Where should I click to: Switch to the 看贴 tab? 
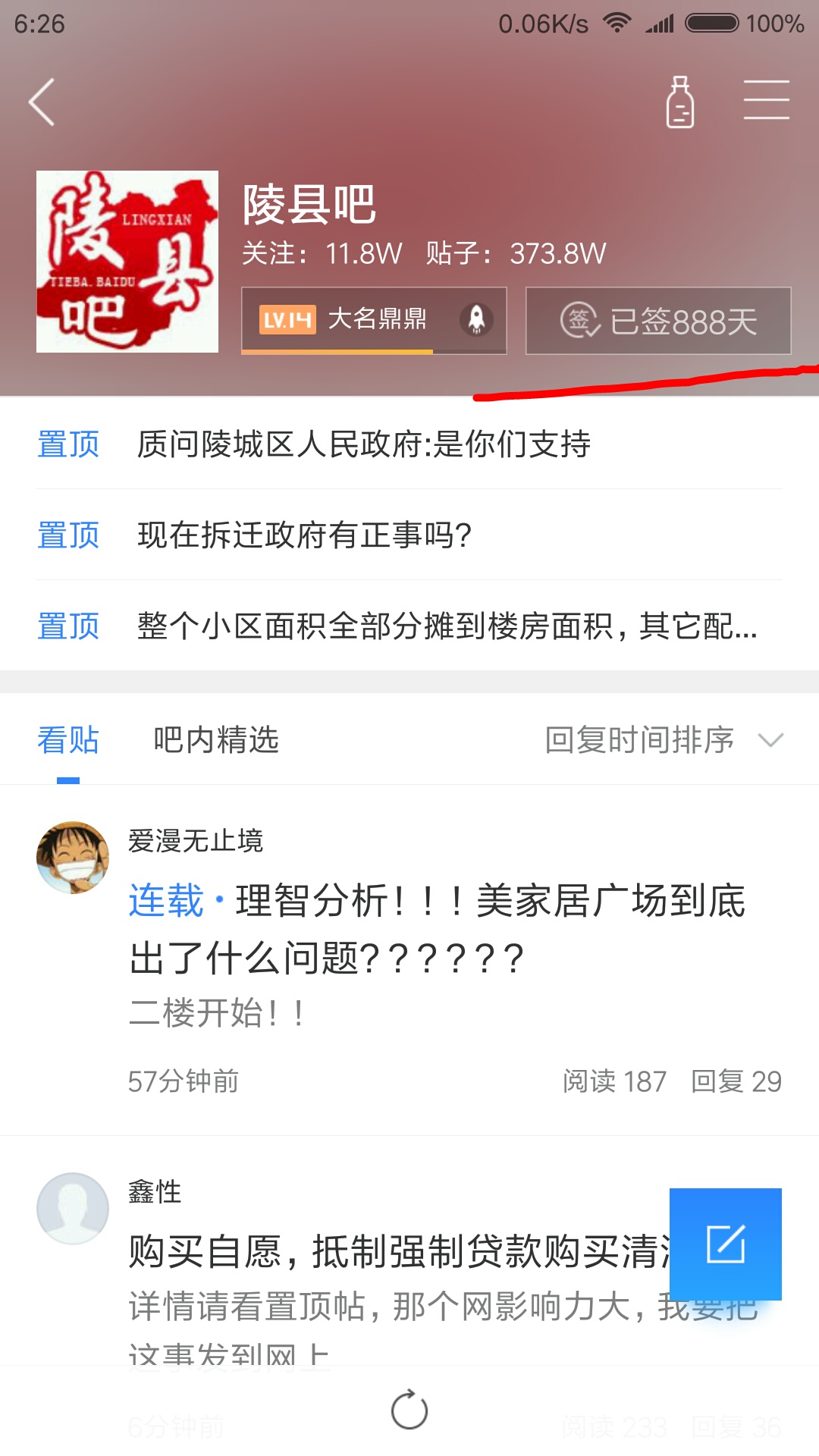pyautogui.click(x=68, y=740)
